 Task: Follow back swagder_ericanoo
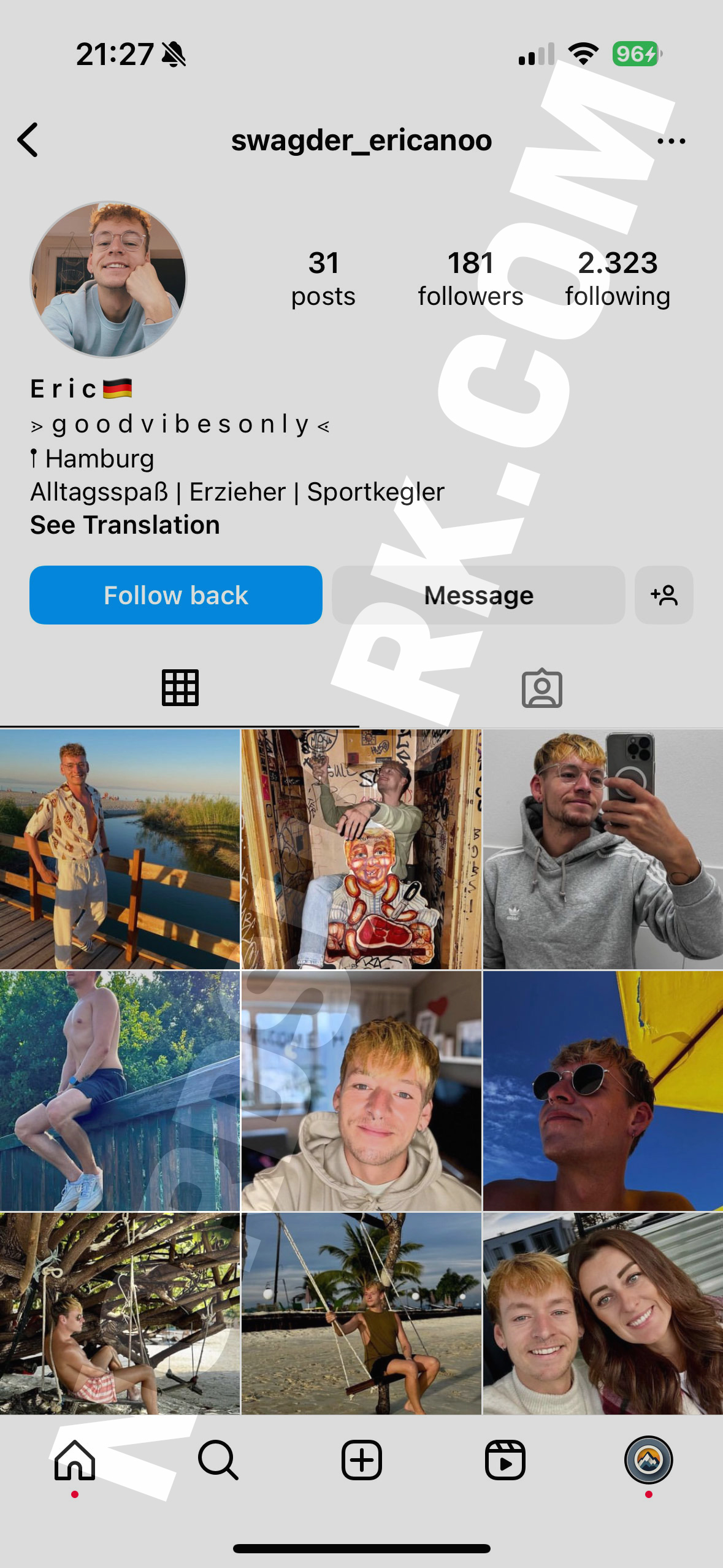(176, 595)
